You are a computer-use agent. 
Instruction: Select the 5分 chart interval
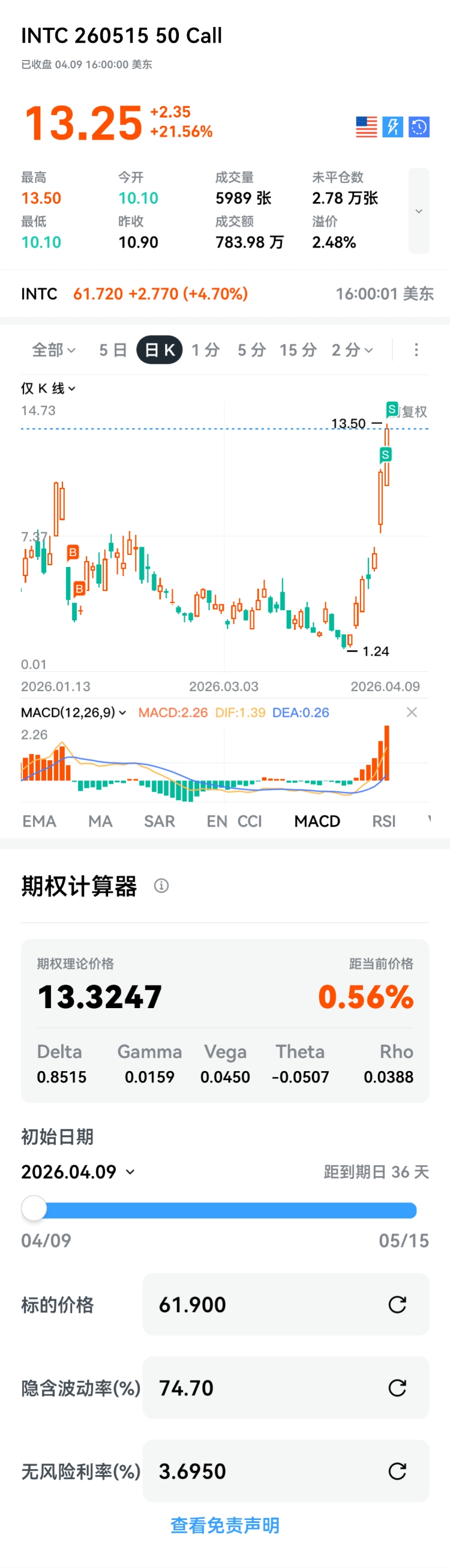(x=251, y=350)
